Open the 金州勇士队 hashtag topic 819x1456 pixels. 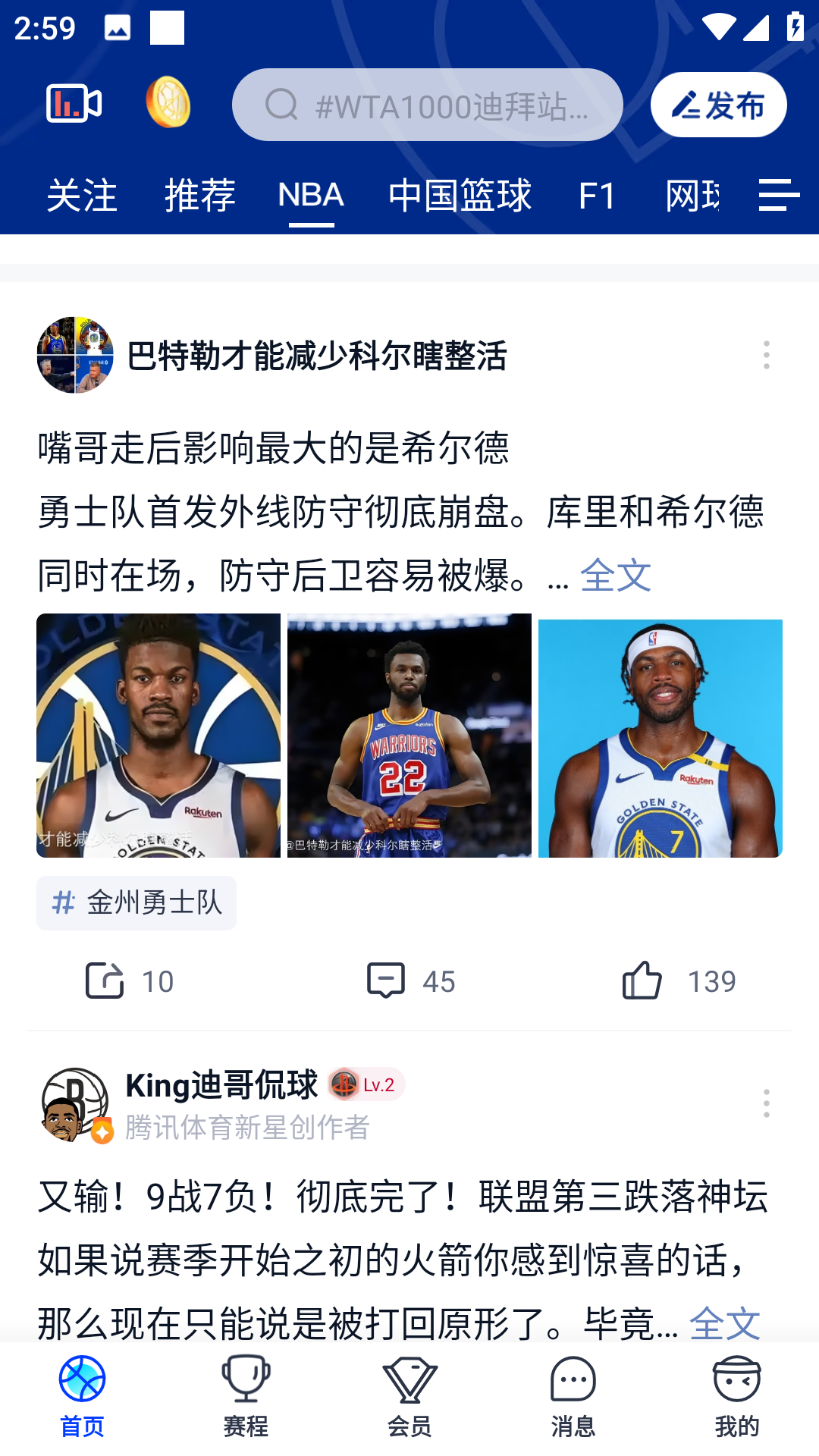coord(136,902)
